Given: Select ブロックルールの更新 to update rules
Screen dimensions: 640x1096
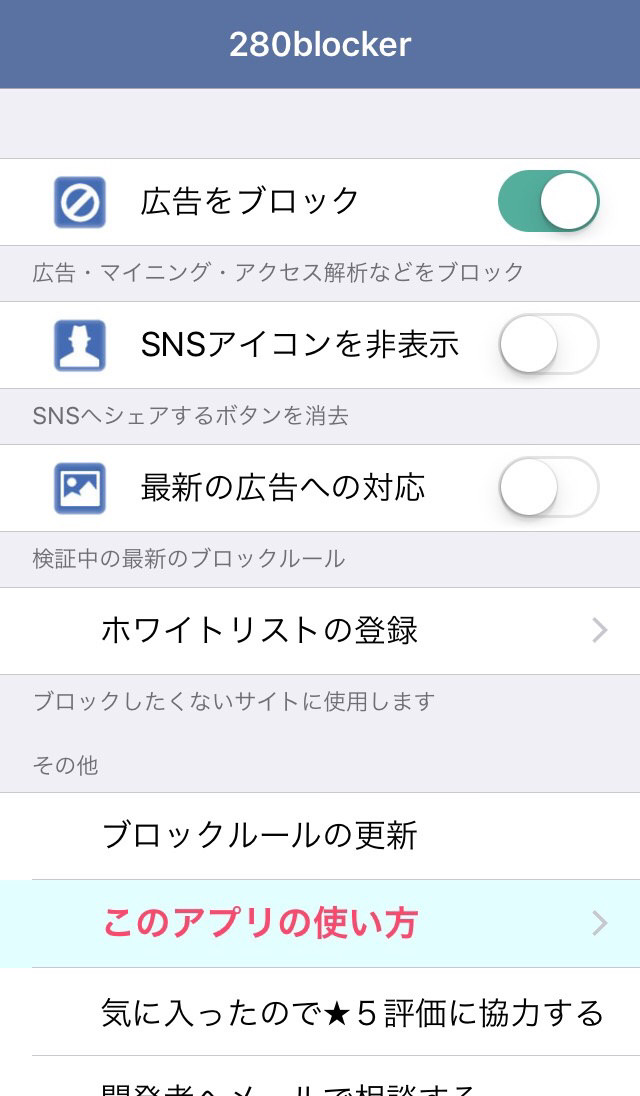Looking at the screenshot, I should tap(320, 836).
